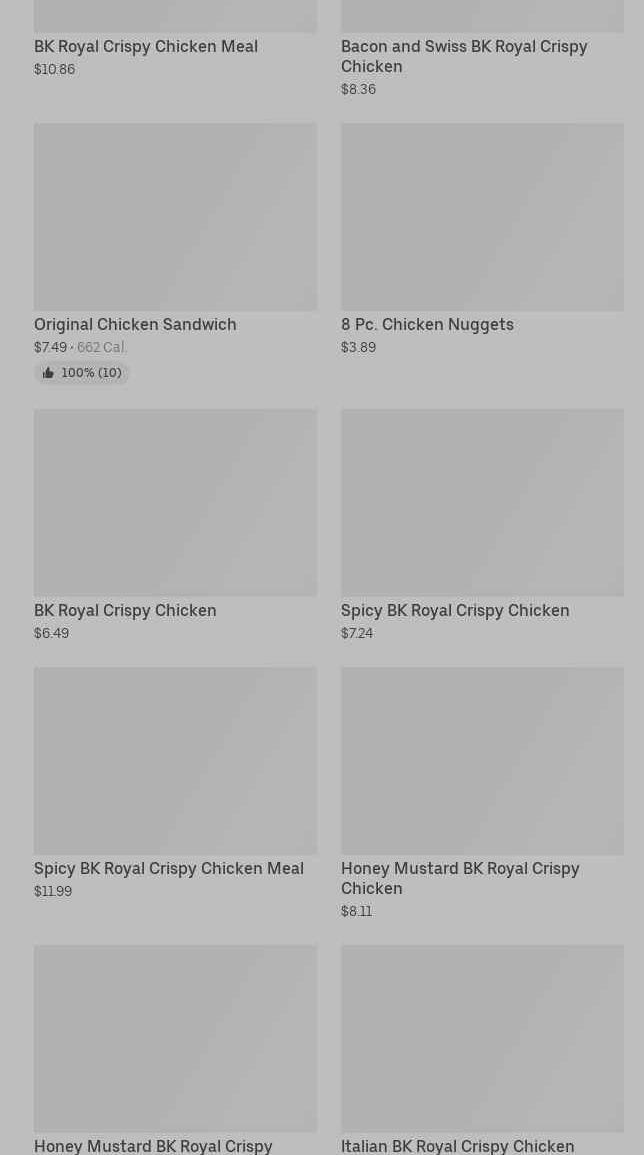Select Bacon and Swiss BK Royal Crispy Chicken
Viewport: 644px width, 1155px height.
(x=464, y=56)
